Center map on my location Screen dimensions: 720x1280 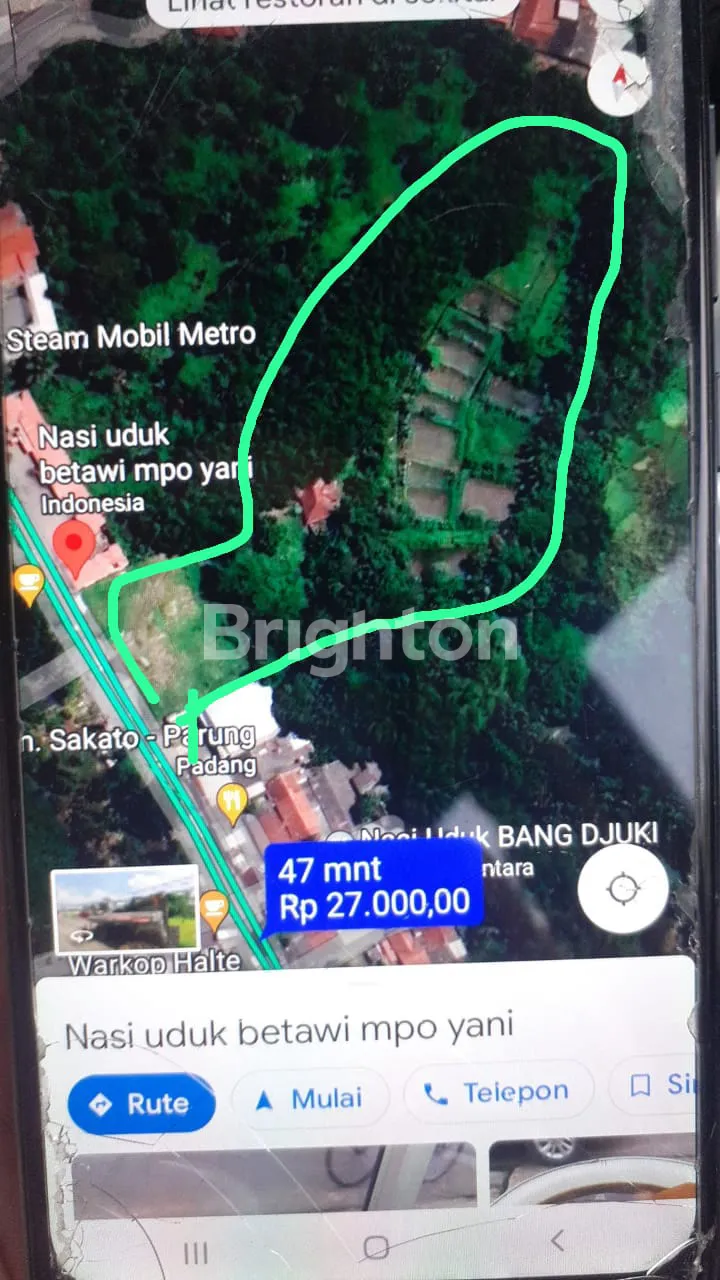623,889
